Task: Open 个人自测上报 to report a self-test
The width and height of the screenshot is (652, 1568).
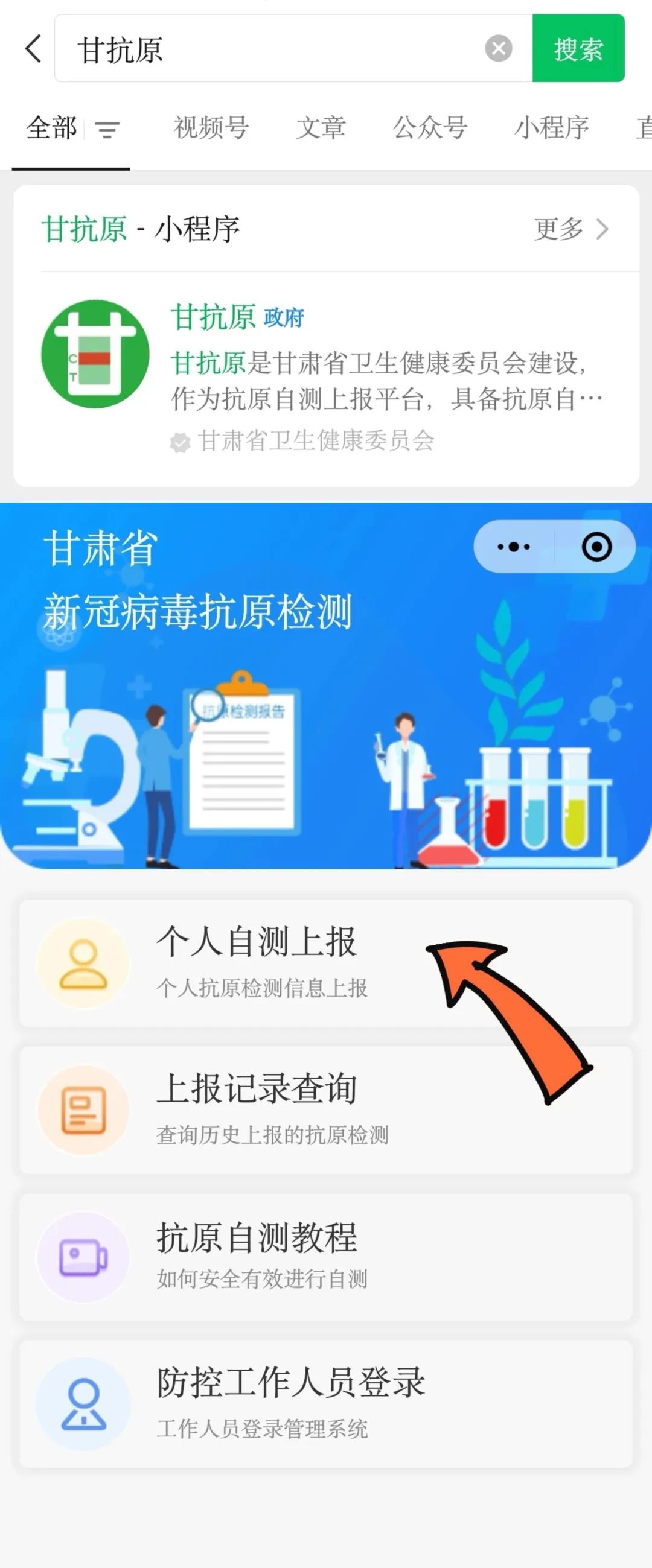Action: [326, 963]
